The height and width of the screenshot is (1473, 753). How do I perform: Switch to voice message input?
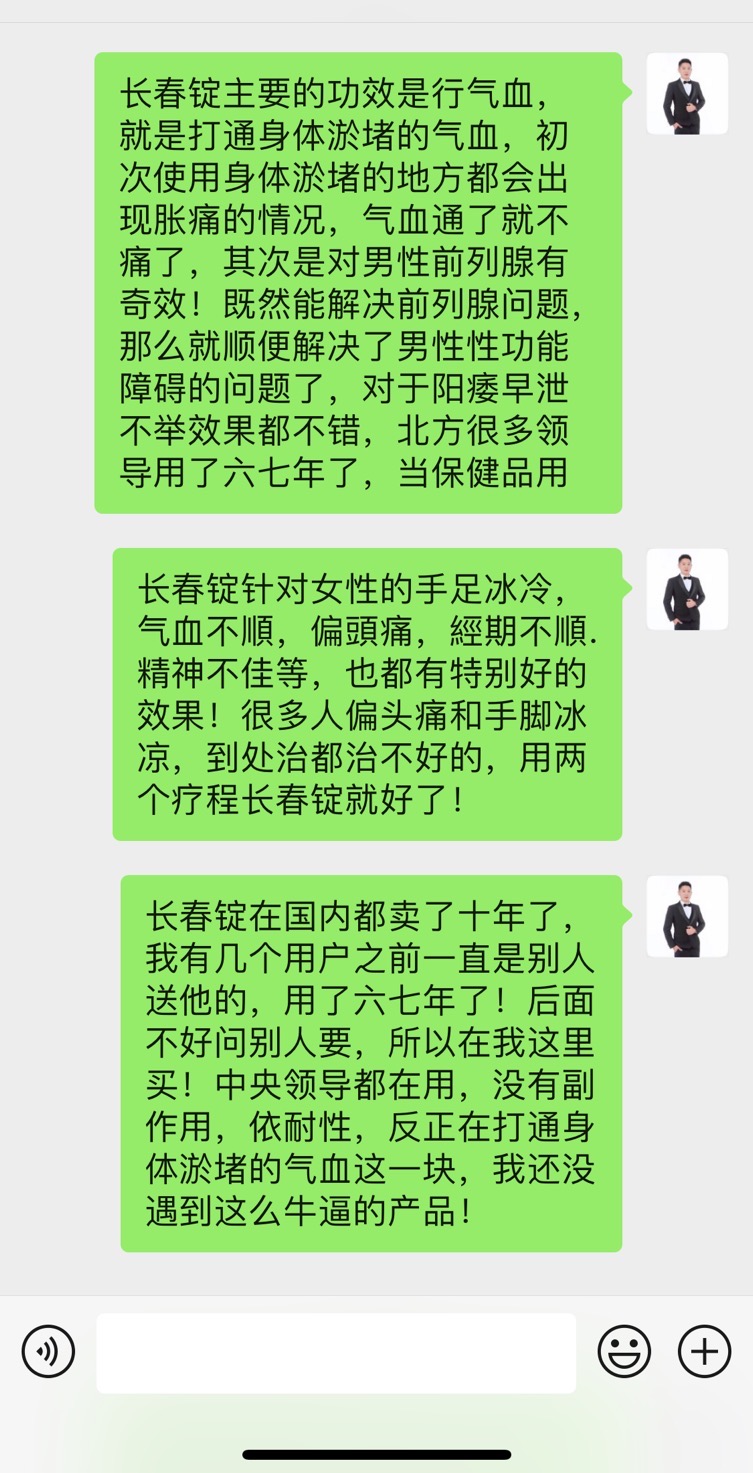point(48,1352)
